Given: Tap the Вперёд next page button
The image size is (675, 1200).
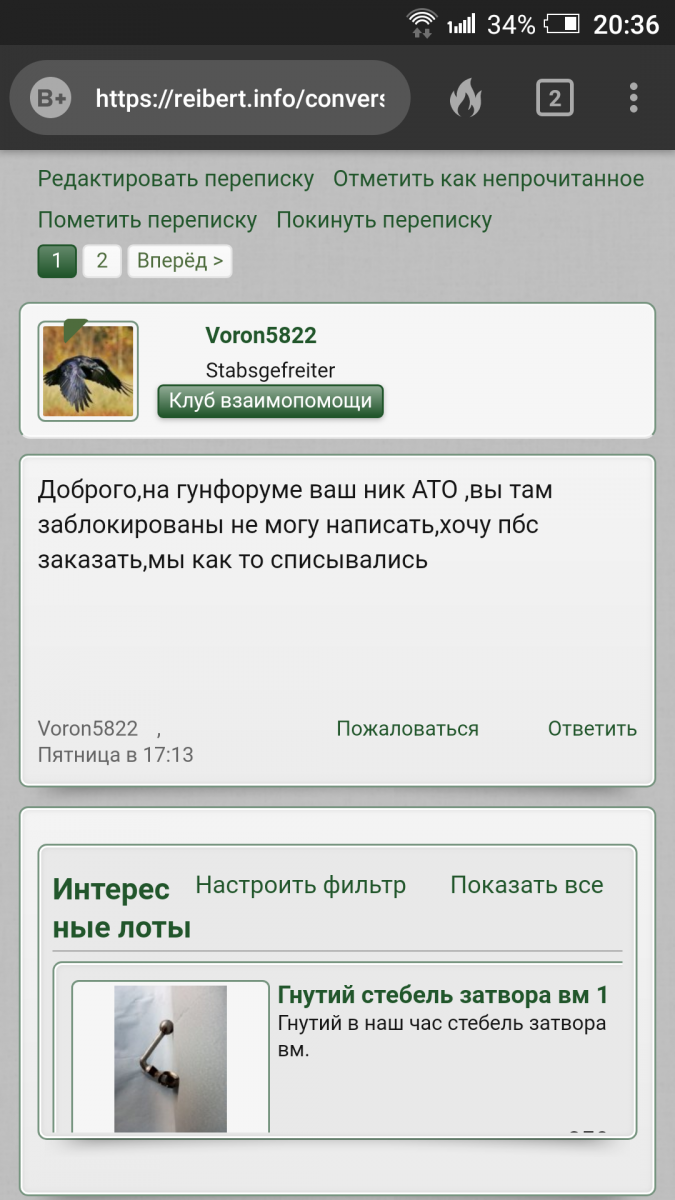Looking at the screenshot, I should click(x=180, y=261).
